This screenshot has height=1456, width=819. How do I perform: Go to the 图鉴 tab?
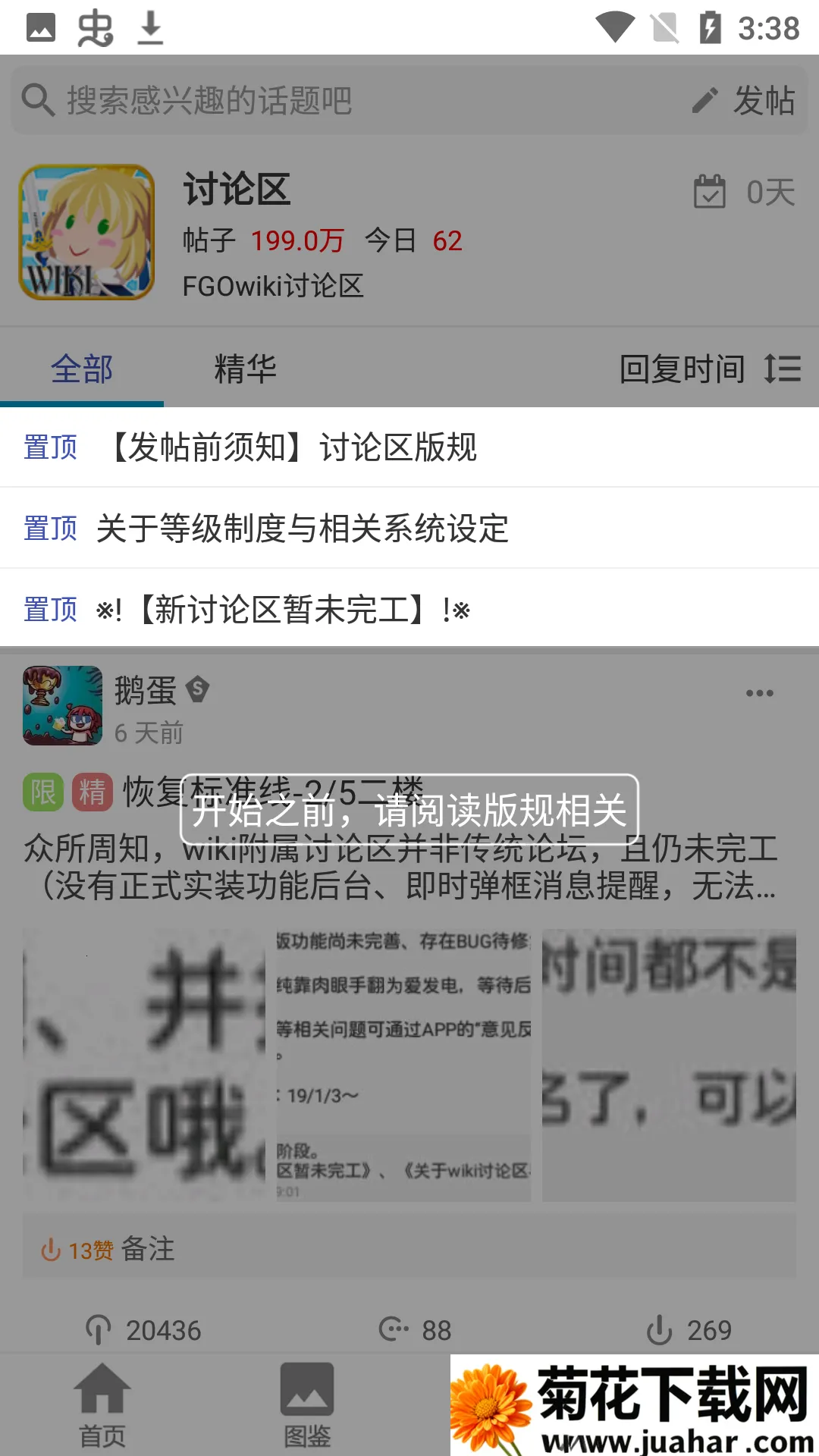point(306,1404)
